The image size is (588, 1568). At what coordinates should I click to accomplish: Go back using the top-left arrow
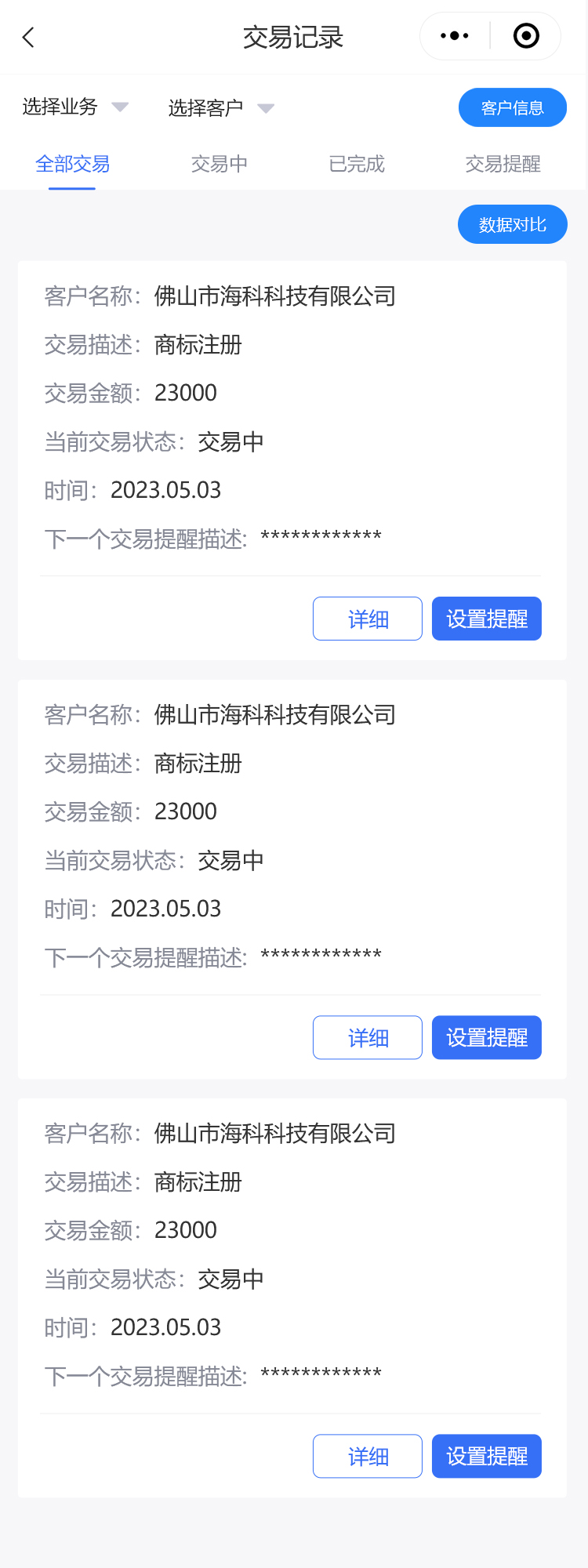click(x=29, y=37)
